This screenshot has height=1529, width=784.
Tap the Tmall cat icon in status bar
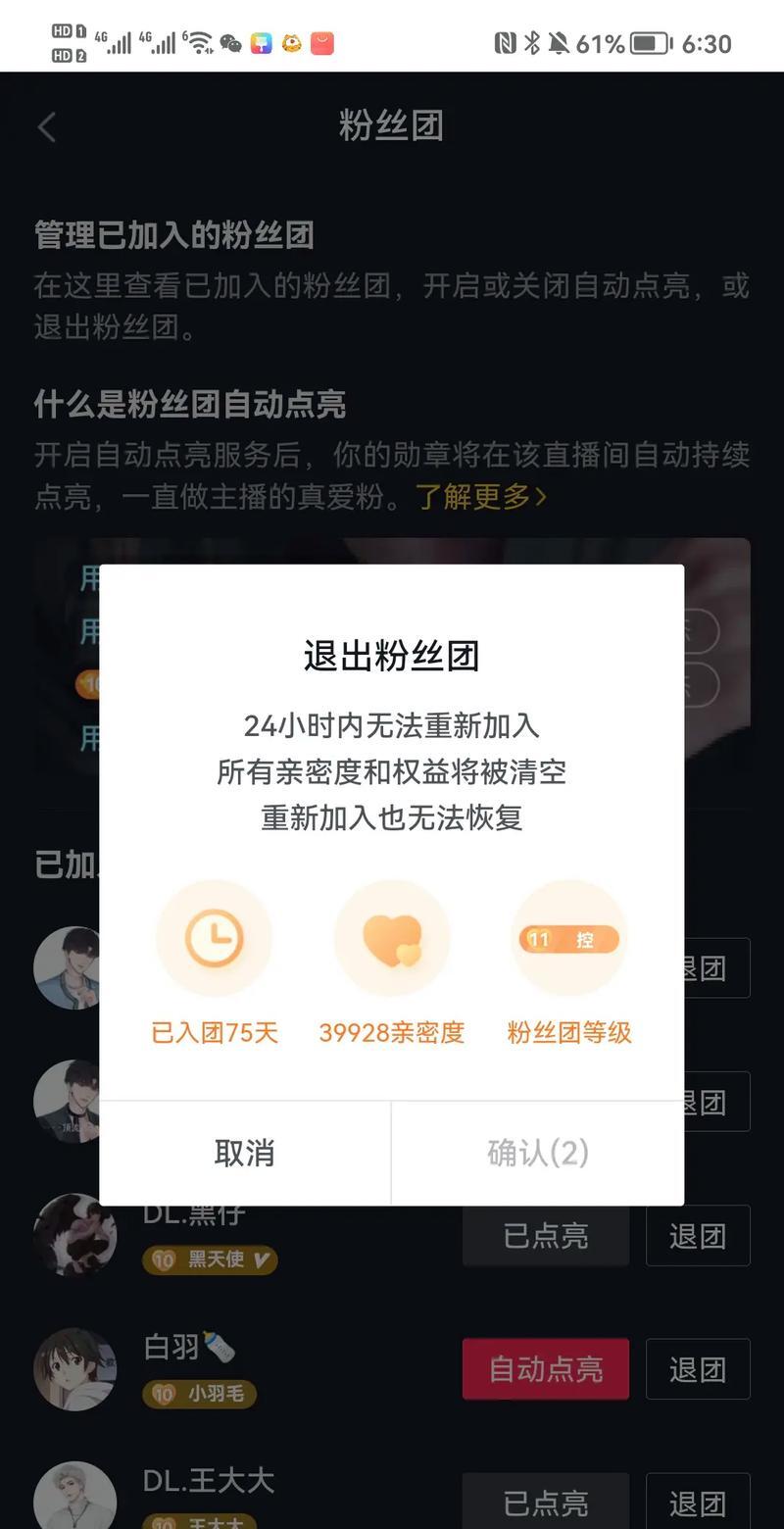291,41
